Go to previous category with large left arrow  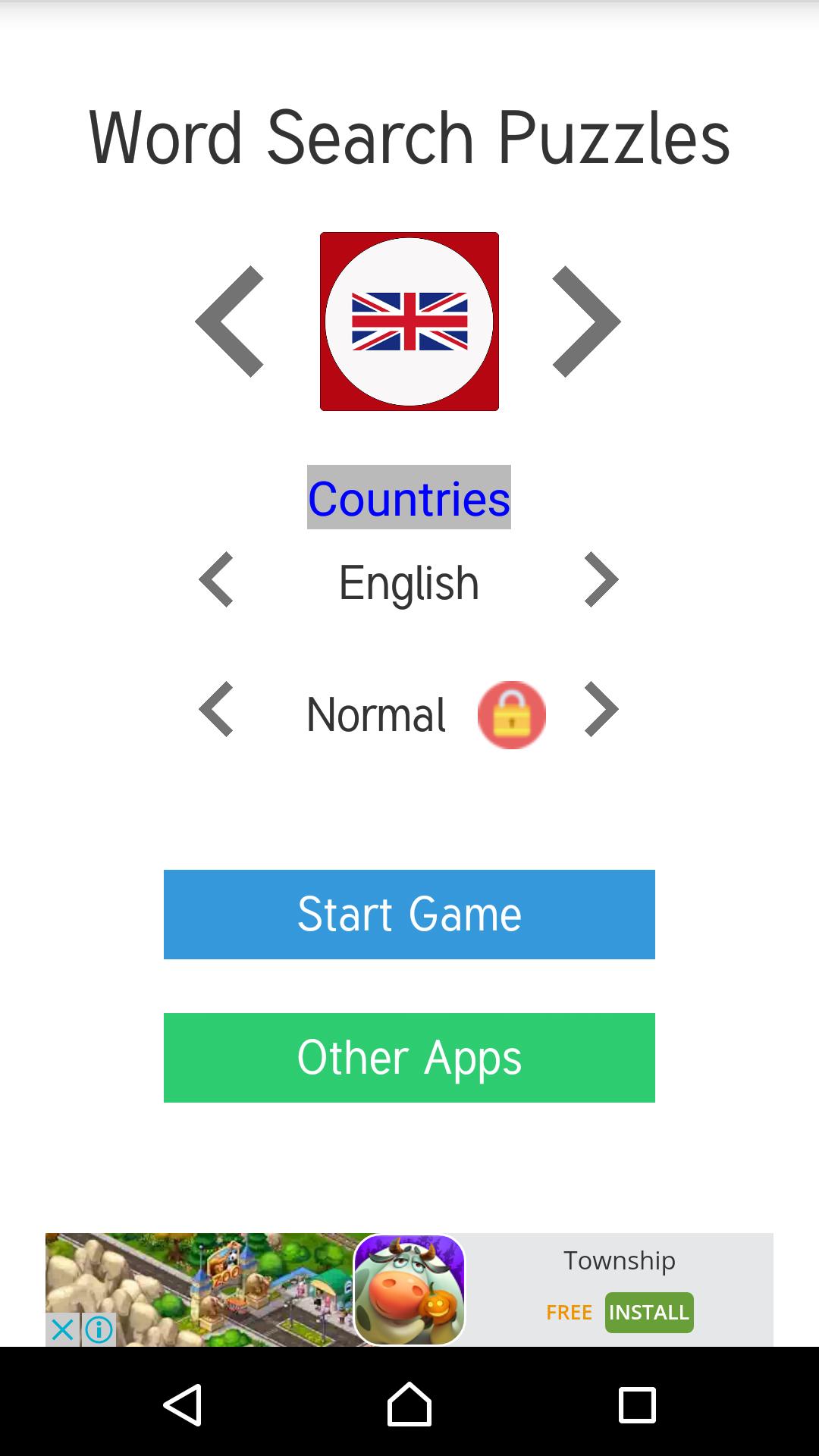click(230, 322)
